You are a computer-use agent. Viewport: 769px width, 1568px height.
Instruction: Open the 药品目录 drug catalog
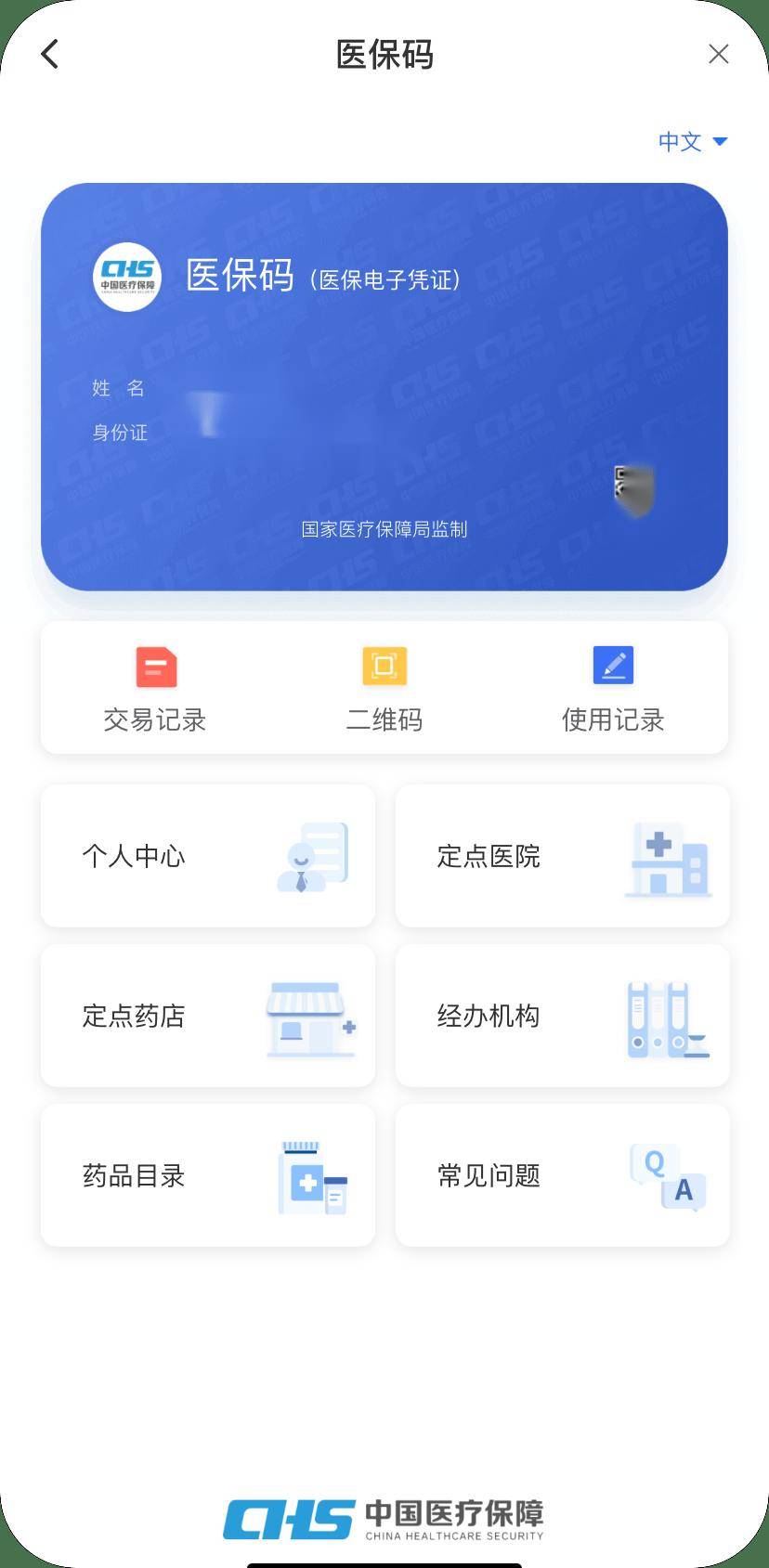(x=208, y=1175)
